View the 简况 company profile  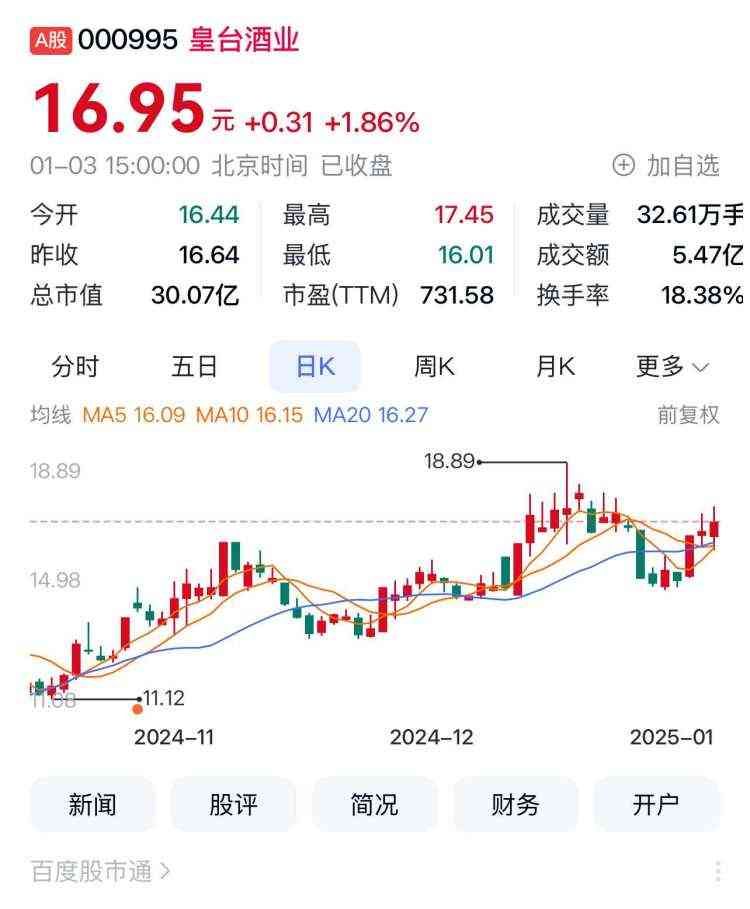374,804
